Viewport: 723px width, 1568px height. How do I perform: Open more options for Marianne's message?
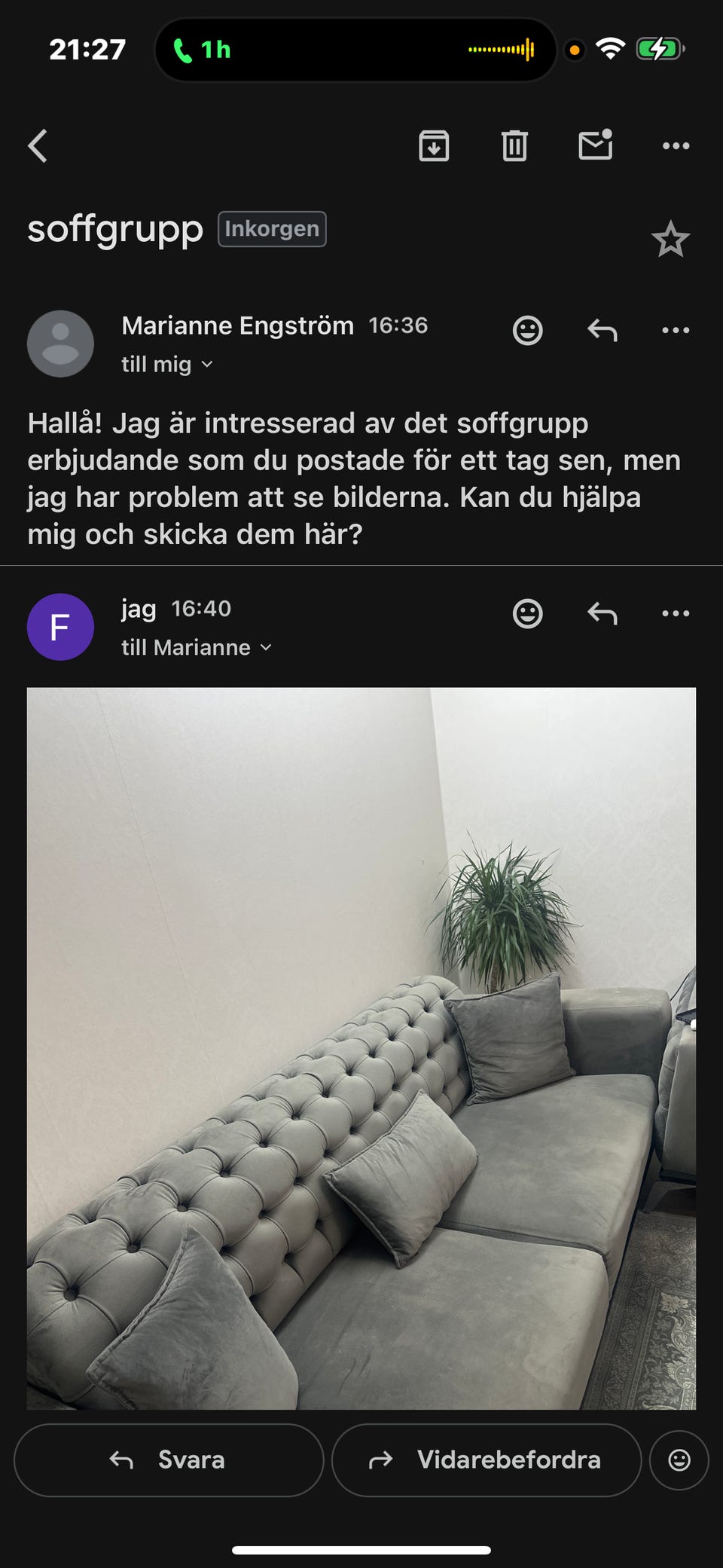click(x=675, y=330)
